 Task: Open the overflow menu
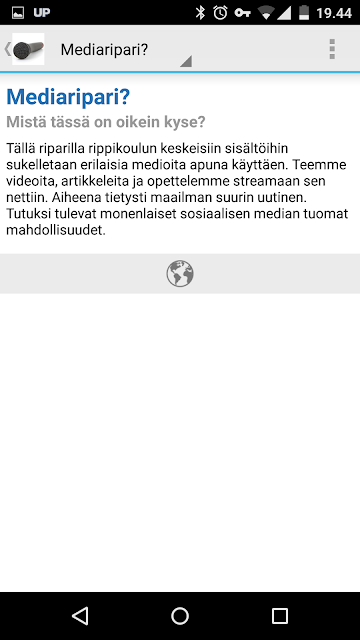point(332,49)
